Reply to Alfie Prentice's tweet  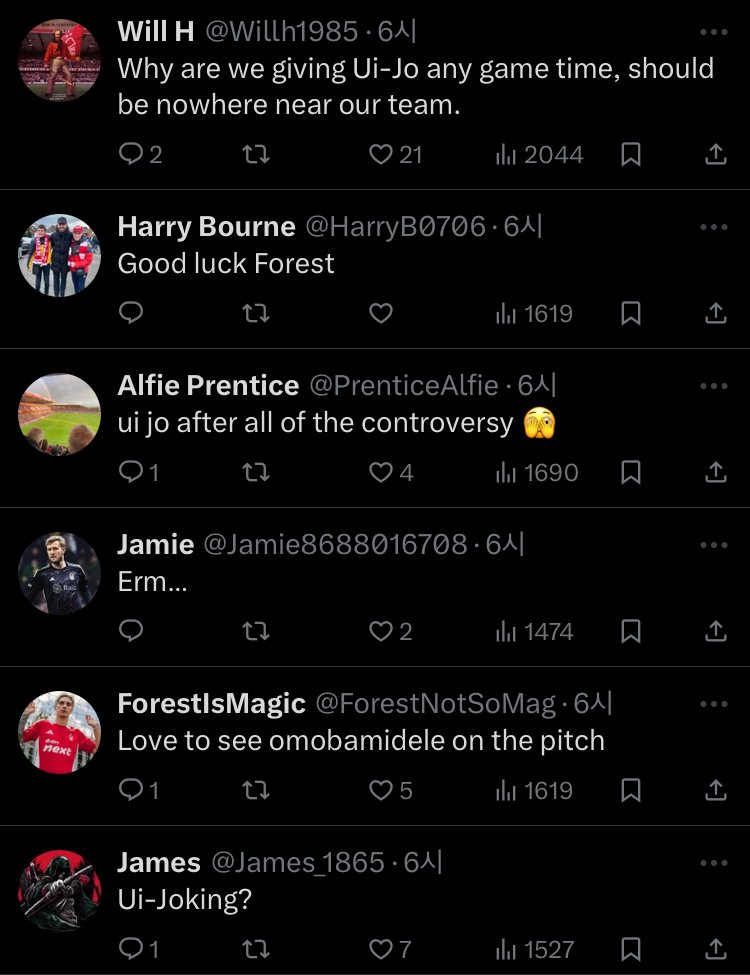point(131,473)
